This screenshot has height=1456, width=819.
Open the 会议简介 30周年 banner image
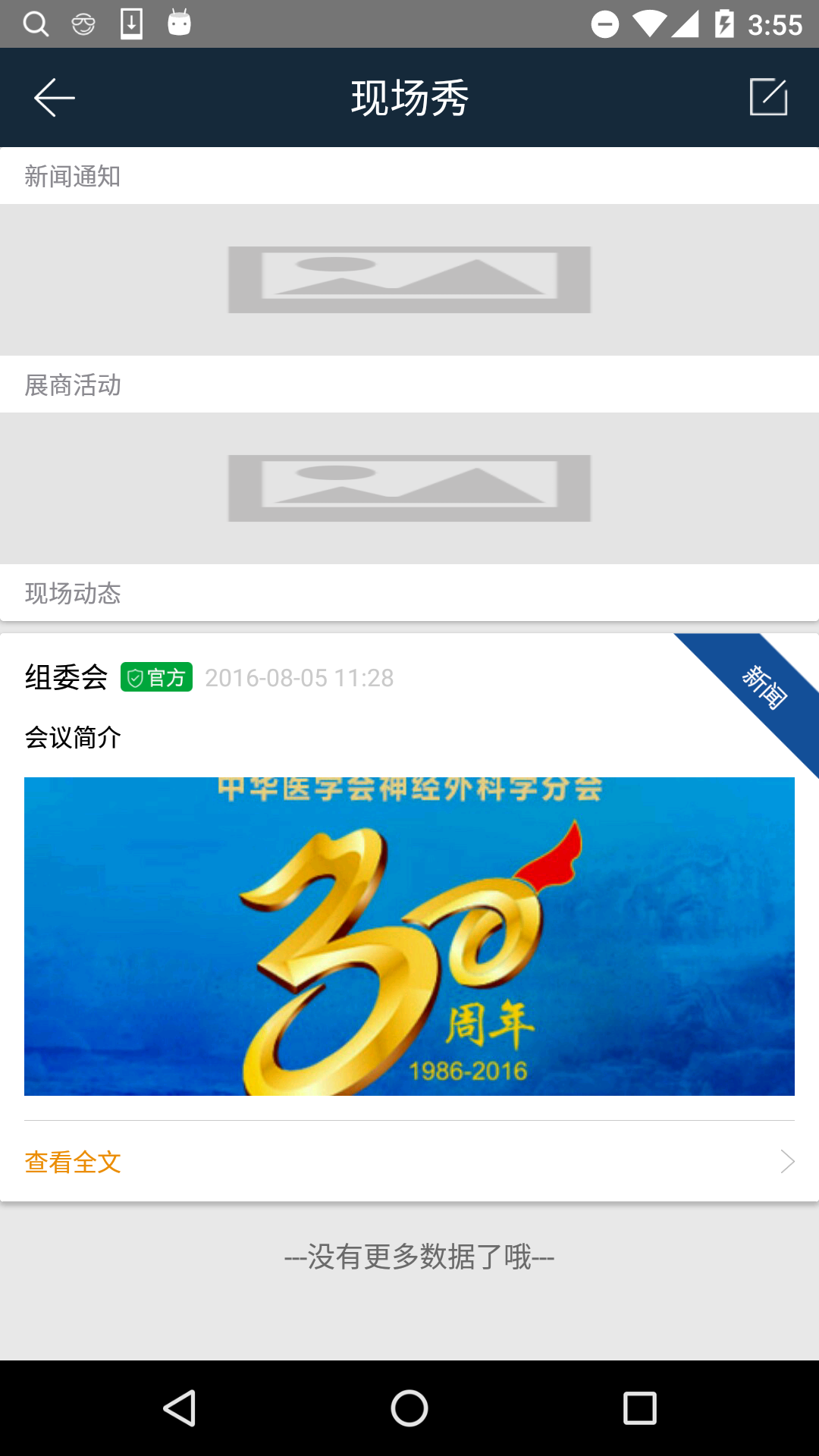coord(409,936)
